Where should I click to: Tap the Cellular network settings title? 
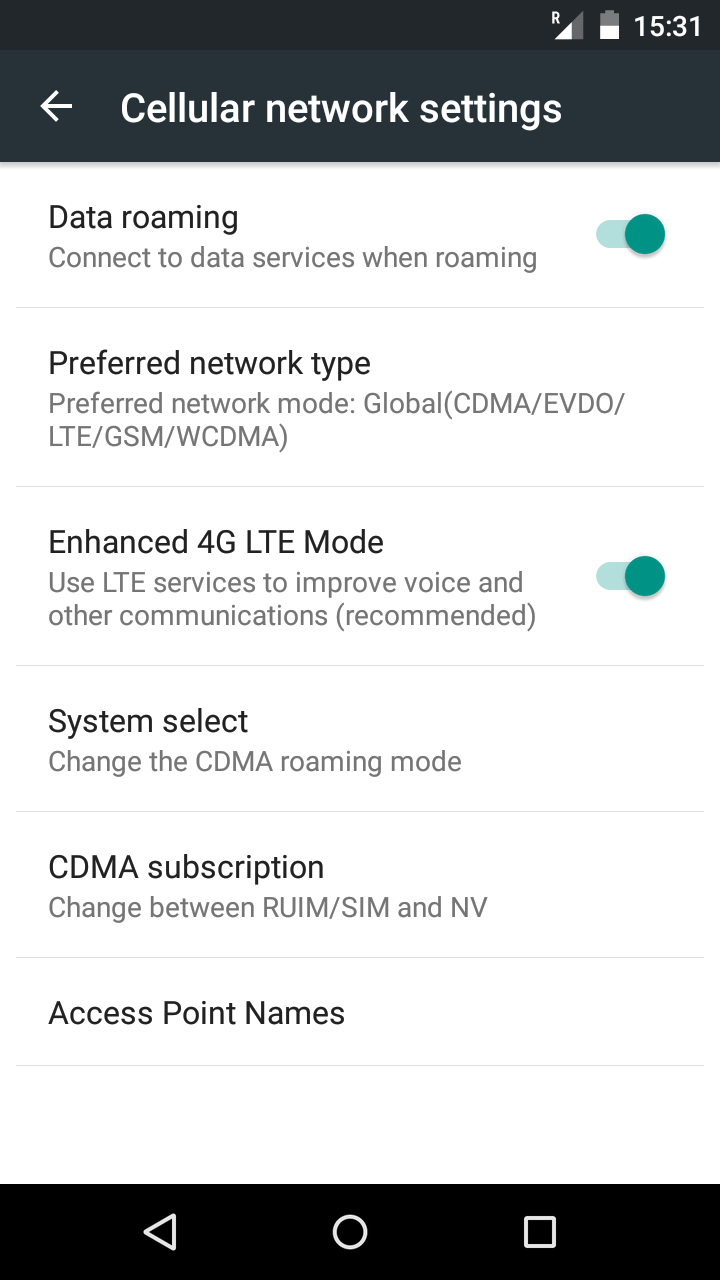point(340,107)
